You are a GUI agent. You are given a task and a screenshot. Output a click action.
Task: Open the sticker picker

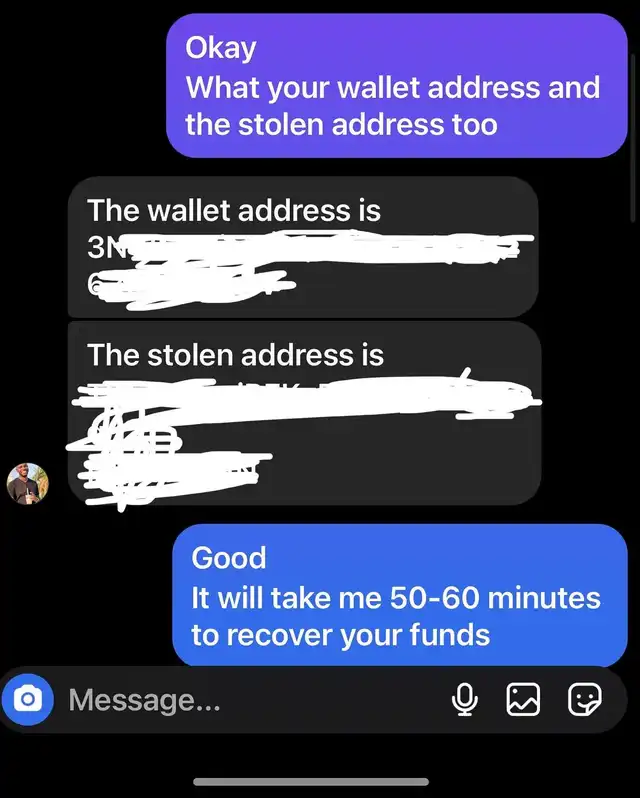point(583,701)
